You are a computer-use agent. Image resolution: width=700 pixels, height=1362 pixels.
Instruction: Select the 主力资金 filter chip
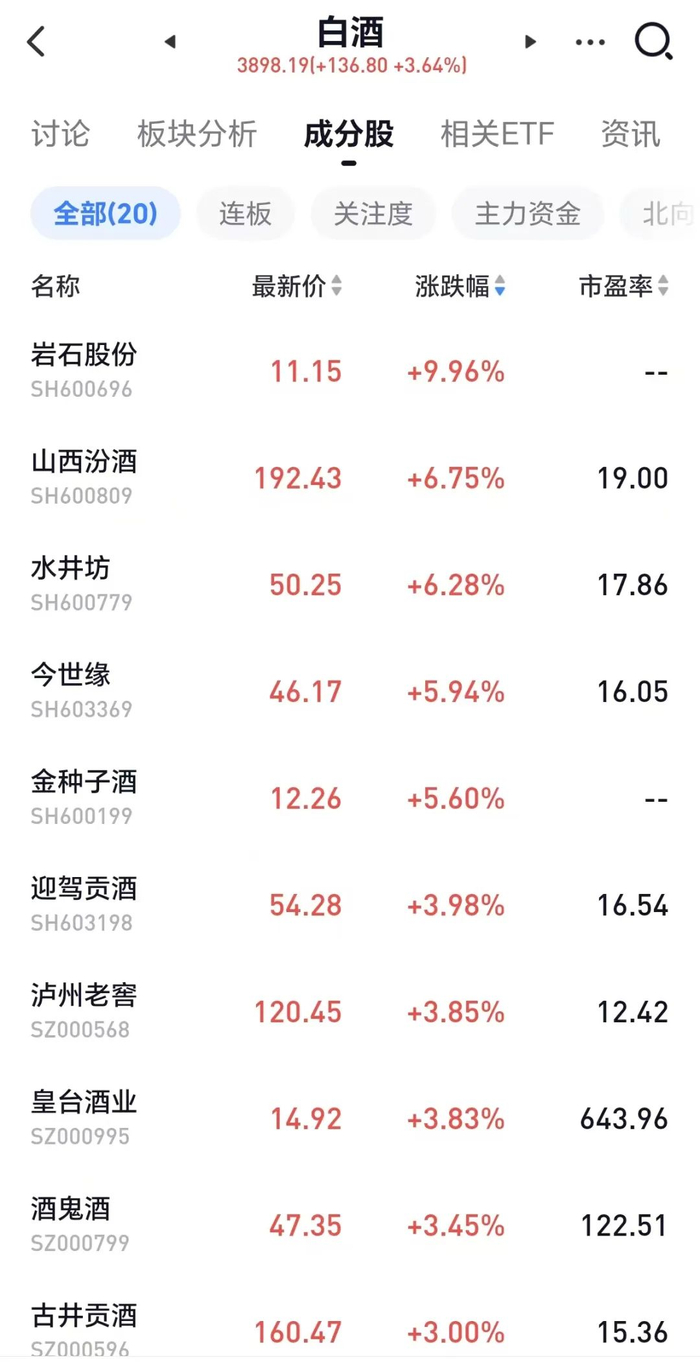pyautogui.click(x=527, y=213)
